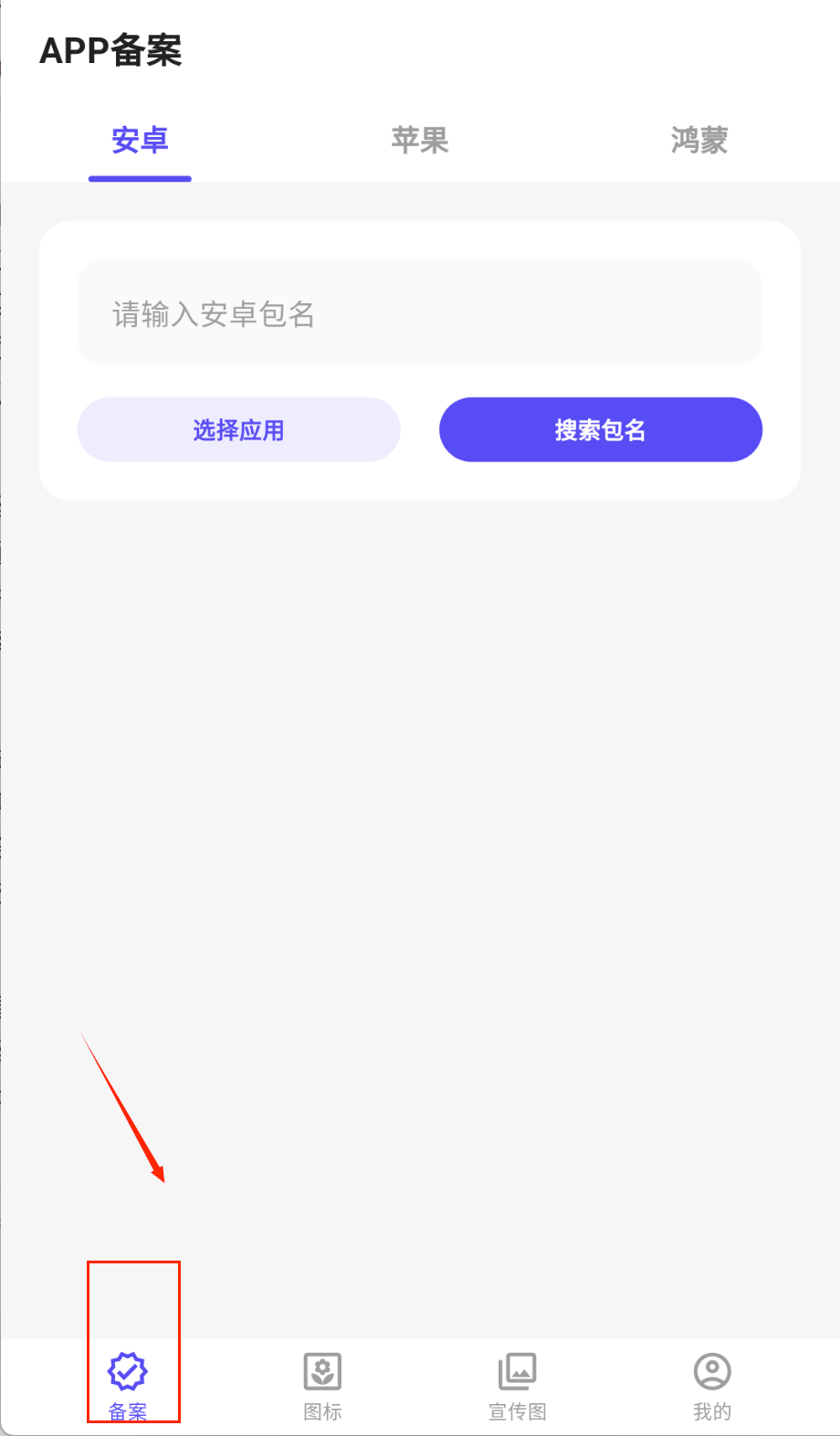Switch to the 安卓 tab

pyautogui.click(x=140, y=141)
